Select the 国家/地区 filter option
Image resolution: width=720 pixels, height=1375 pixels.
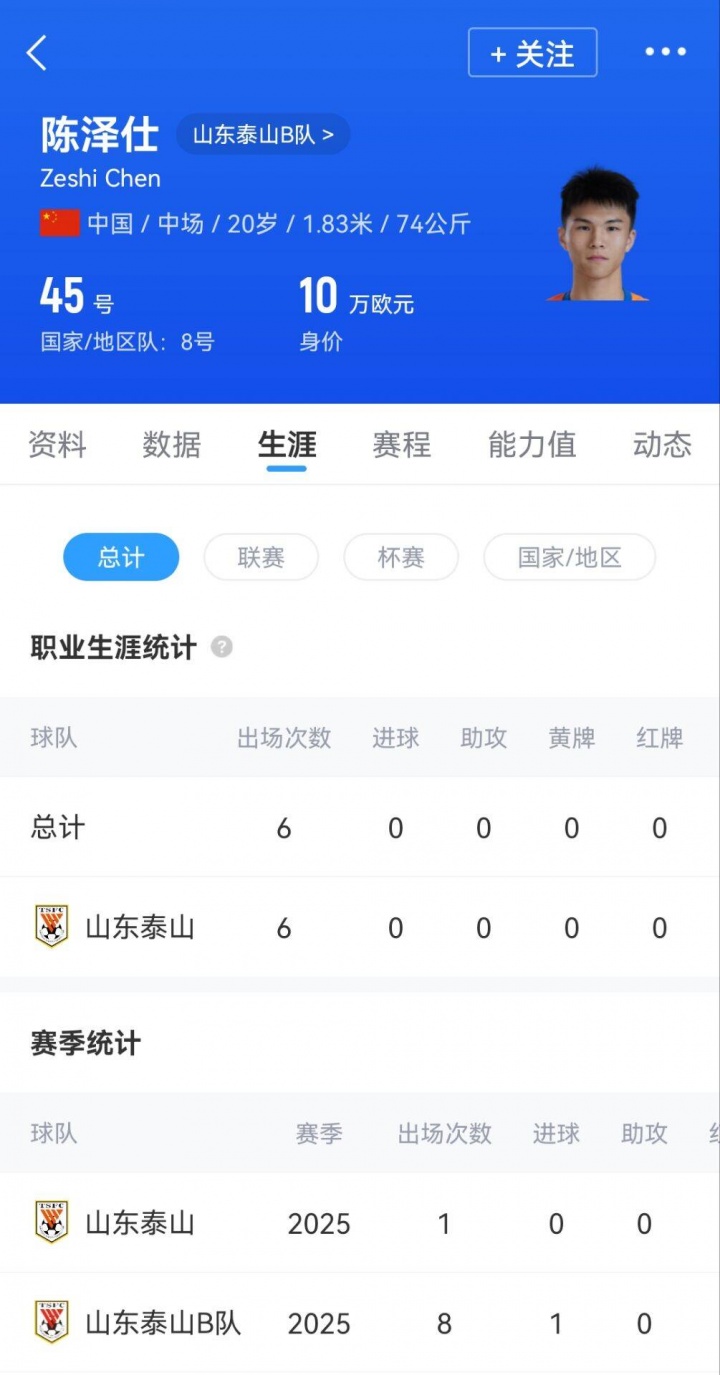point(569,558)
